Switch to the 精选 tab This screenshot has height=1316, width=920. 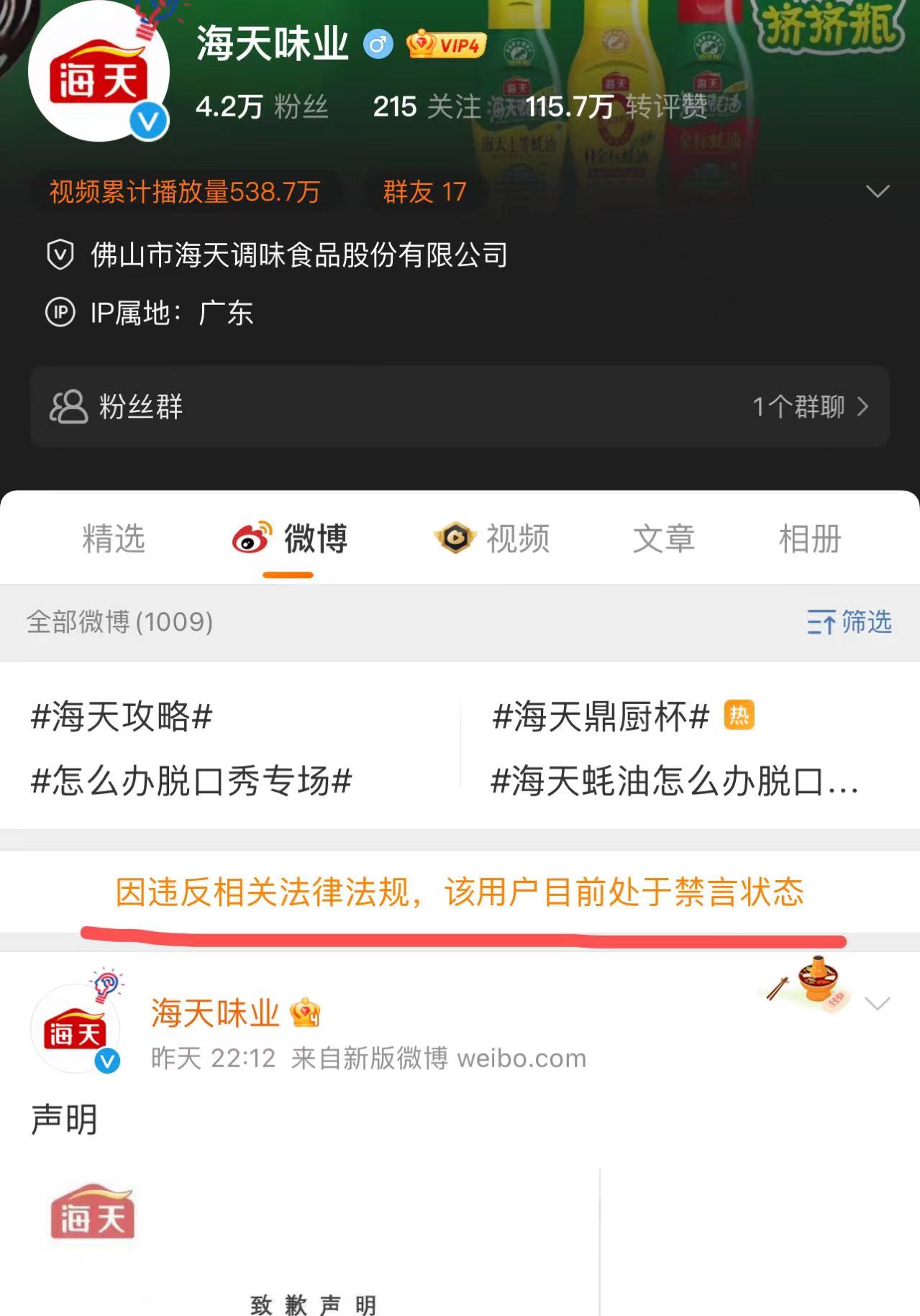click(x=114, y=539)
